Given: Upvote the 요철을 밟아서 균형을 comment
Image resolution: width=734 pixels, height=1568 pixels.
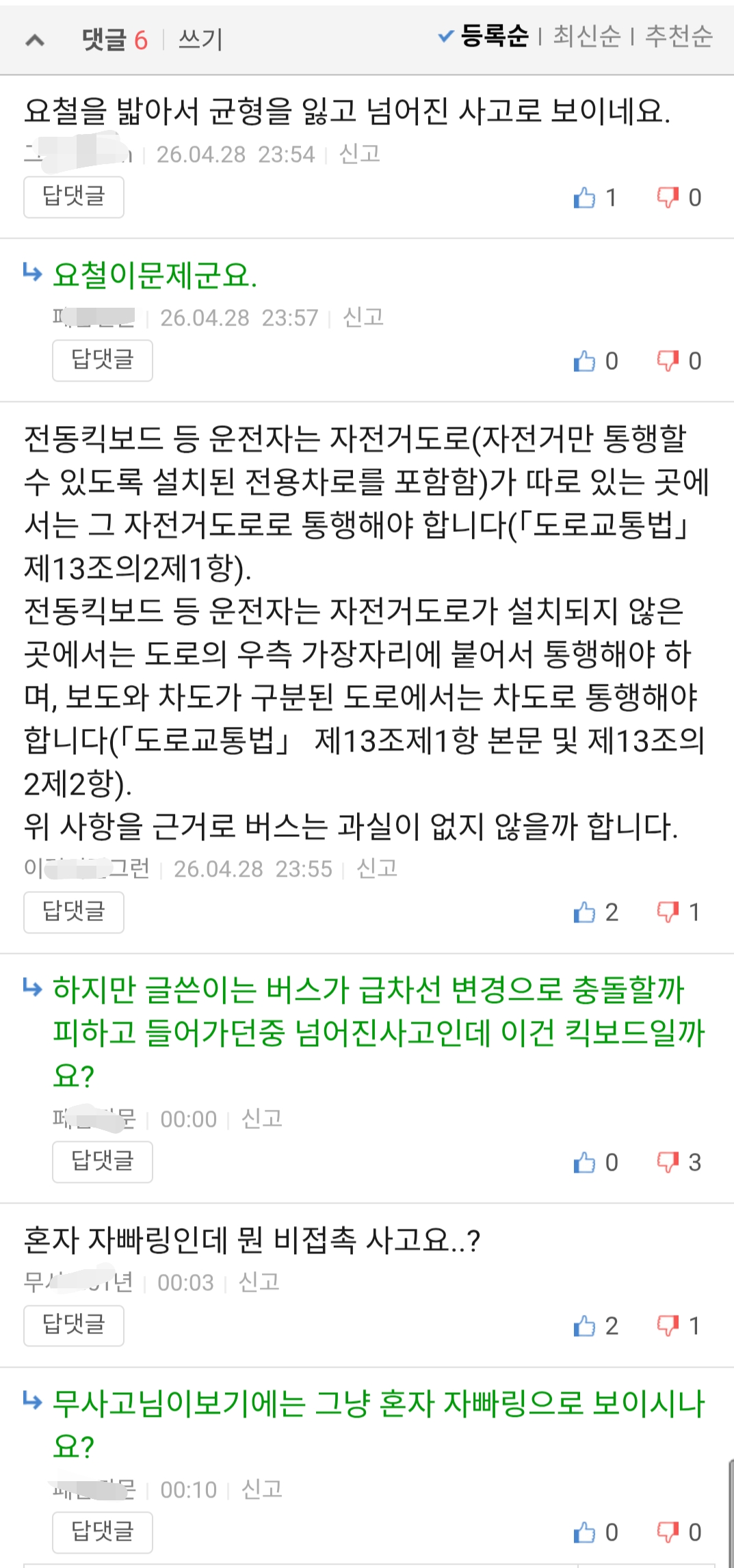Looking at the screenshot, I should [x=585, y=198].
